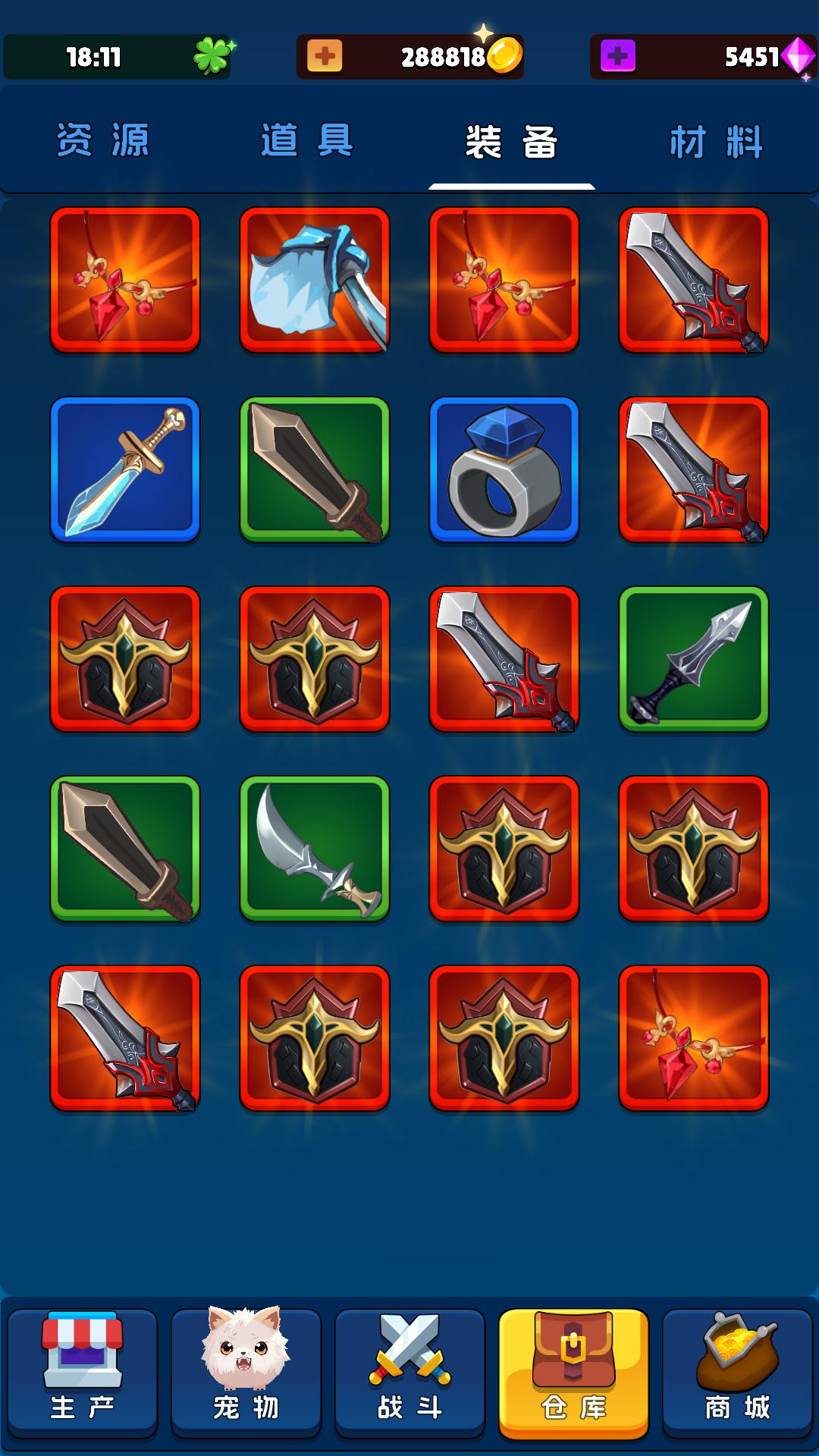The width and height of the screenshot is (819, 1456).
Task: Open the 商城 shop
Action: coord(737,1373)
